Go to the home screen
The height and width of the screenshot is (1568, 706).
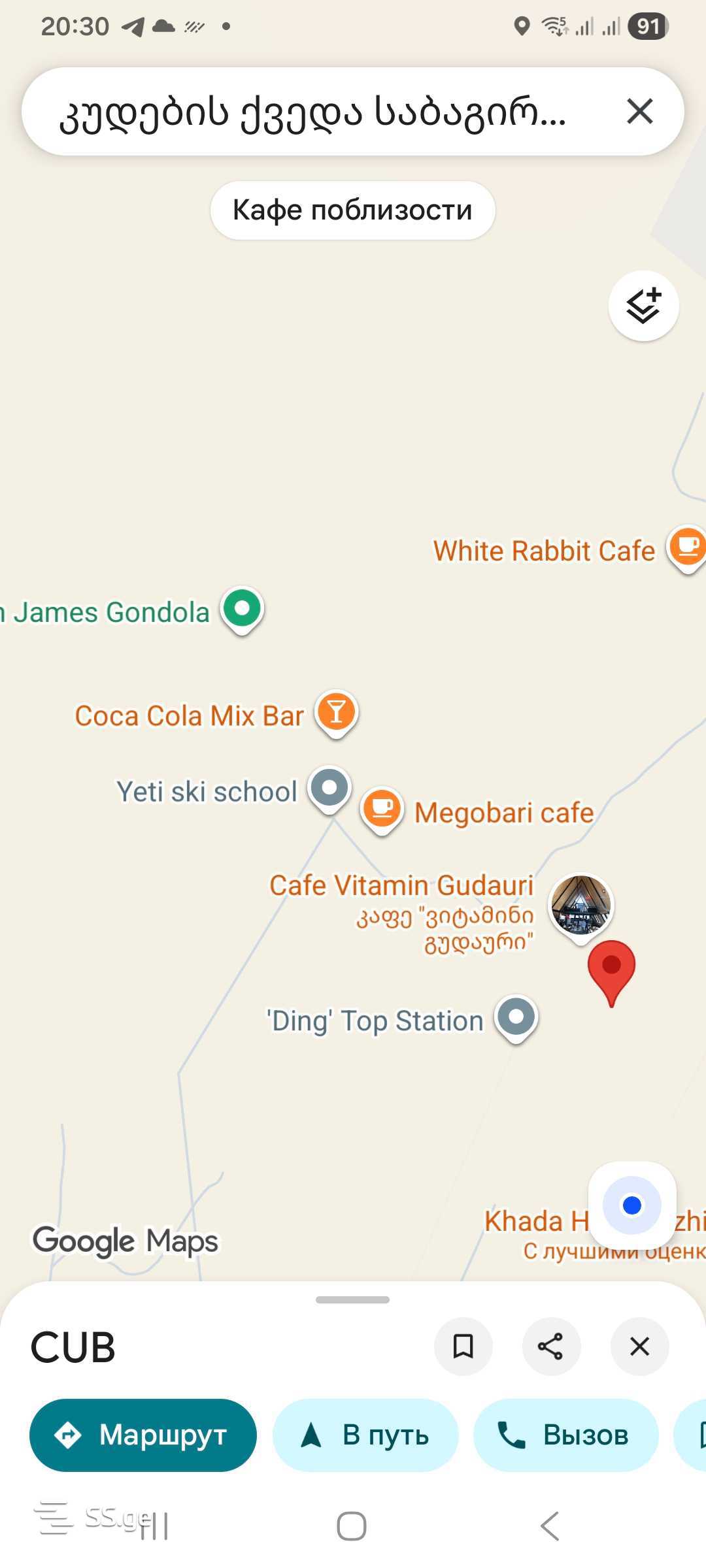(352, 1526)
